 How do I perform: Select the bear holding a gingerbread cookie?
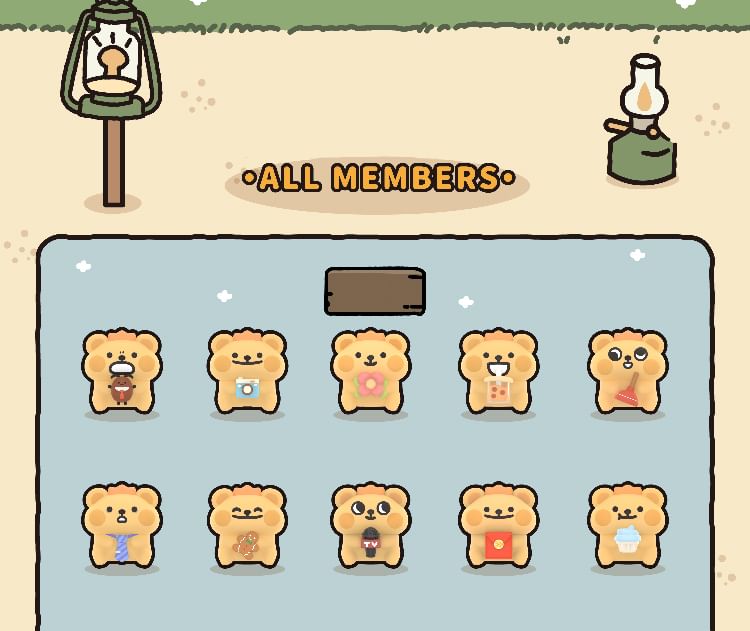click(x=247, y=526)
